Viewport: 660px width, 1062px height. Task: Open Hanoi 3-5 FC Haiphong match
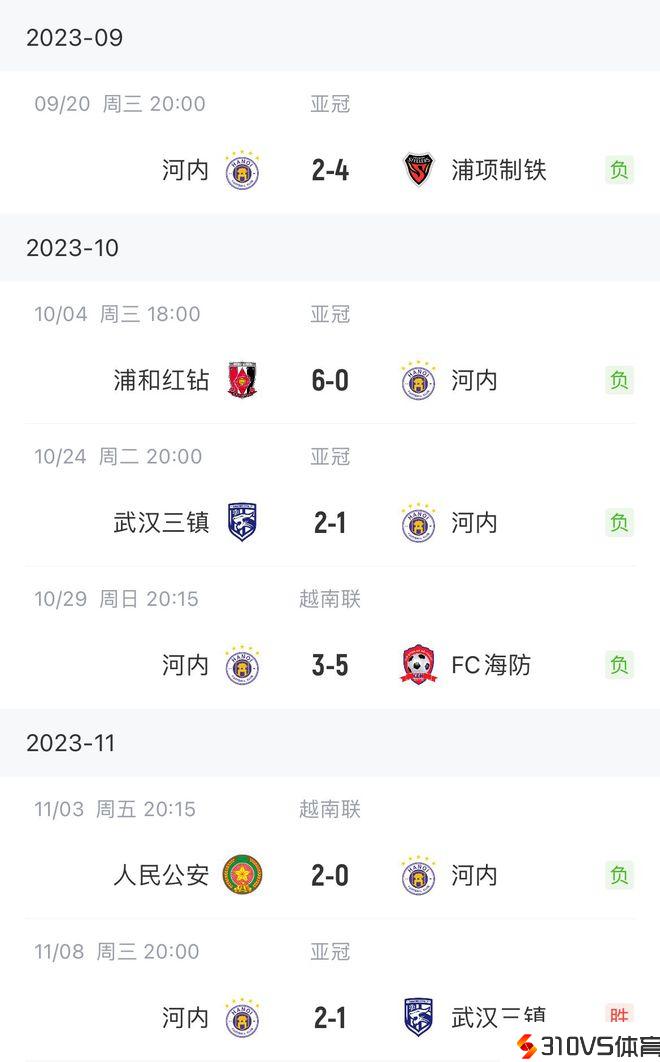tap(330, 665)
